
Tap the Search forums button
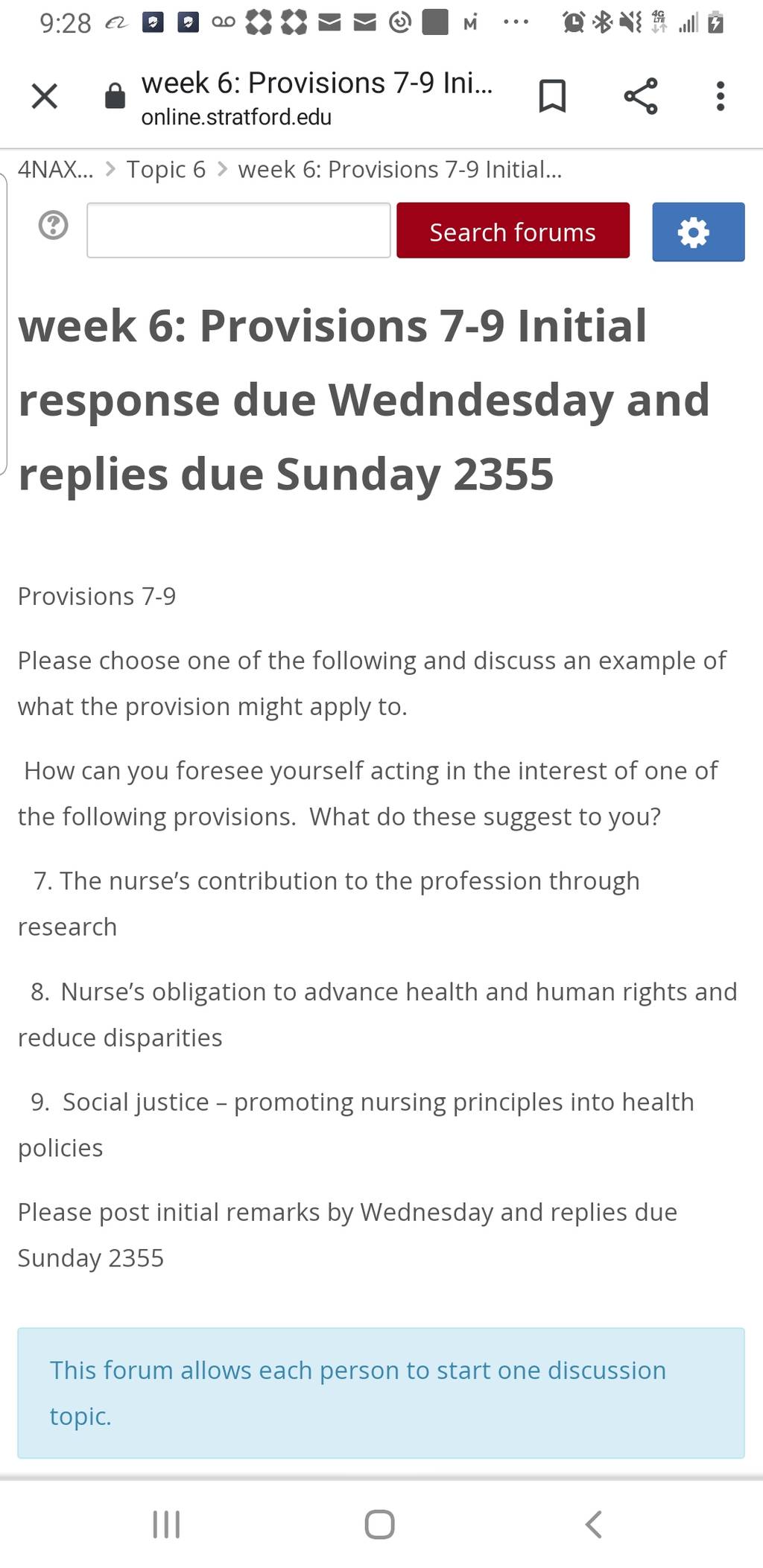click(x=513, y=230)
